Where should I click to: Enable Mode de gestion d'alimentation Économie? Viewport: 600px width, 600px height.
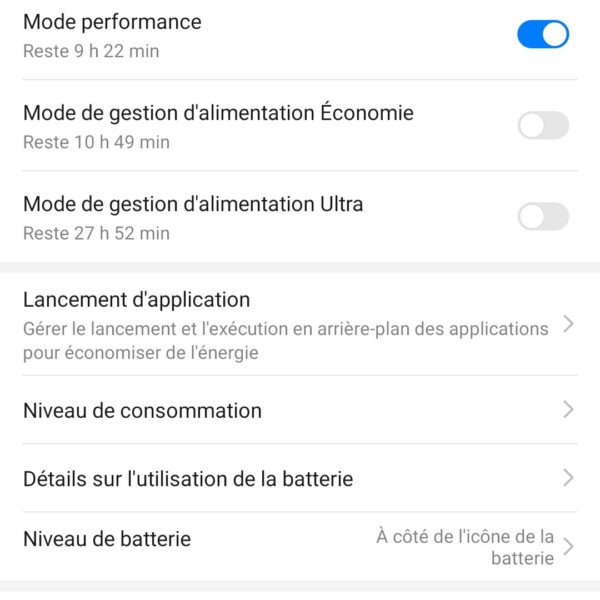point(543,126)
